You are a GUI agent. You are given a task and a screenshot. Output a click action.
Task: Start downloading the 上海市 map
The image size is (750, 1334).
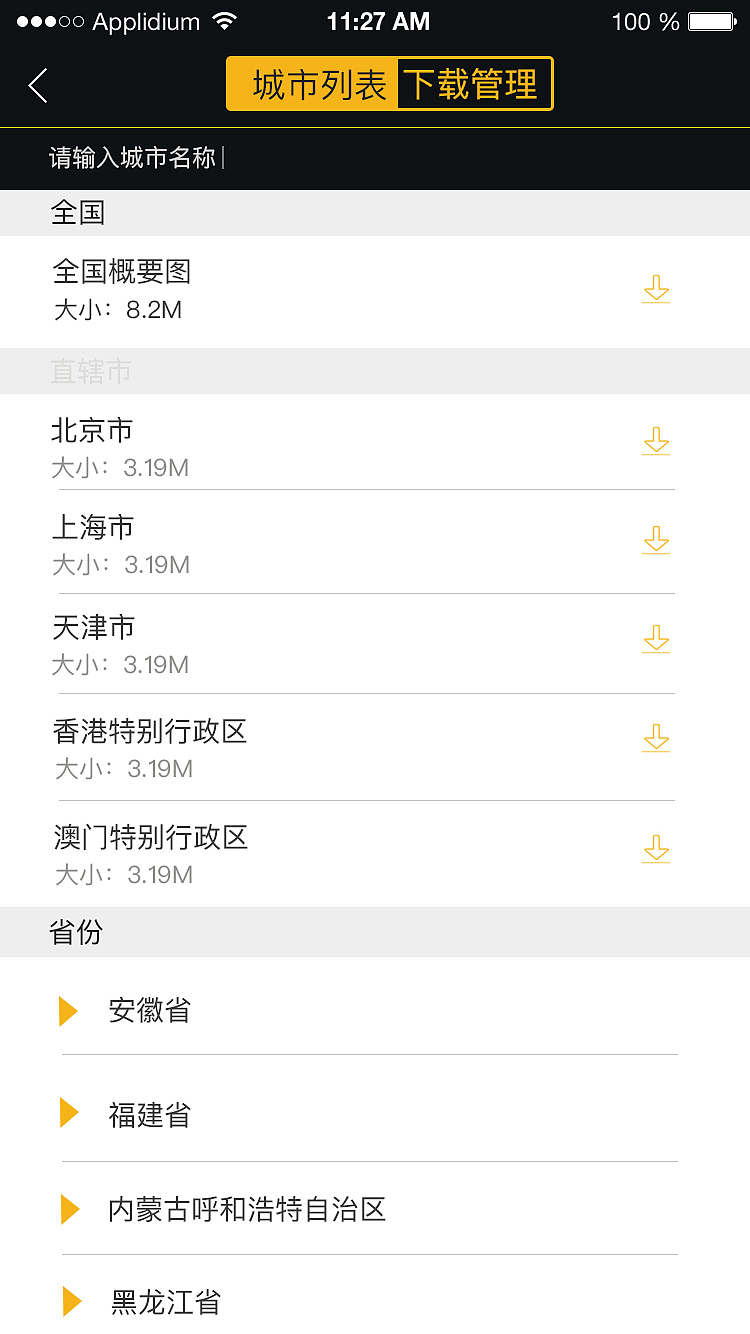656,540
